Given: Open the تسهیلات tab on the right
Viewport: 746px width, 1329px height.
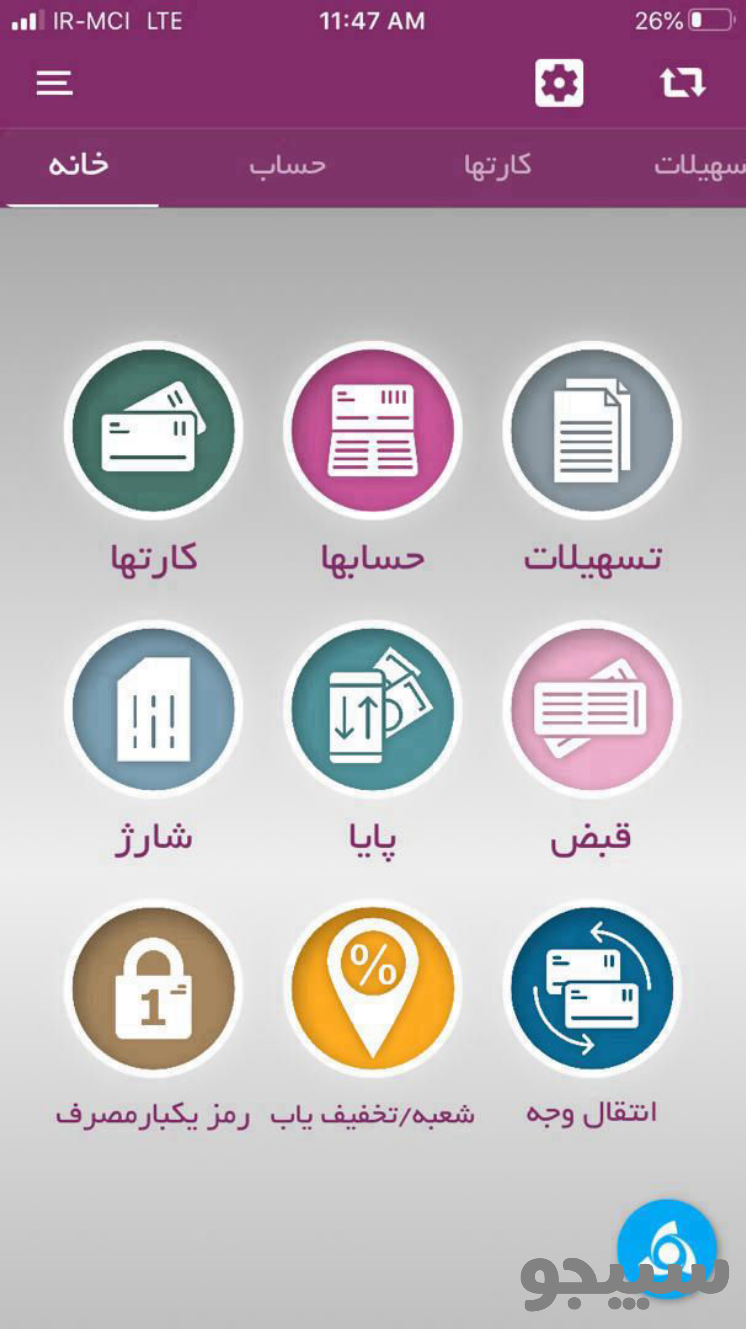Looking at the screenshot, I should click(x=700, y=167).
